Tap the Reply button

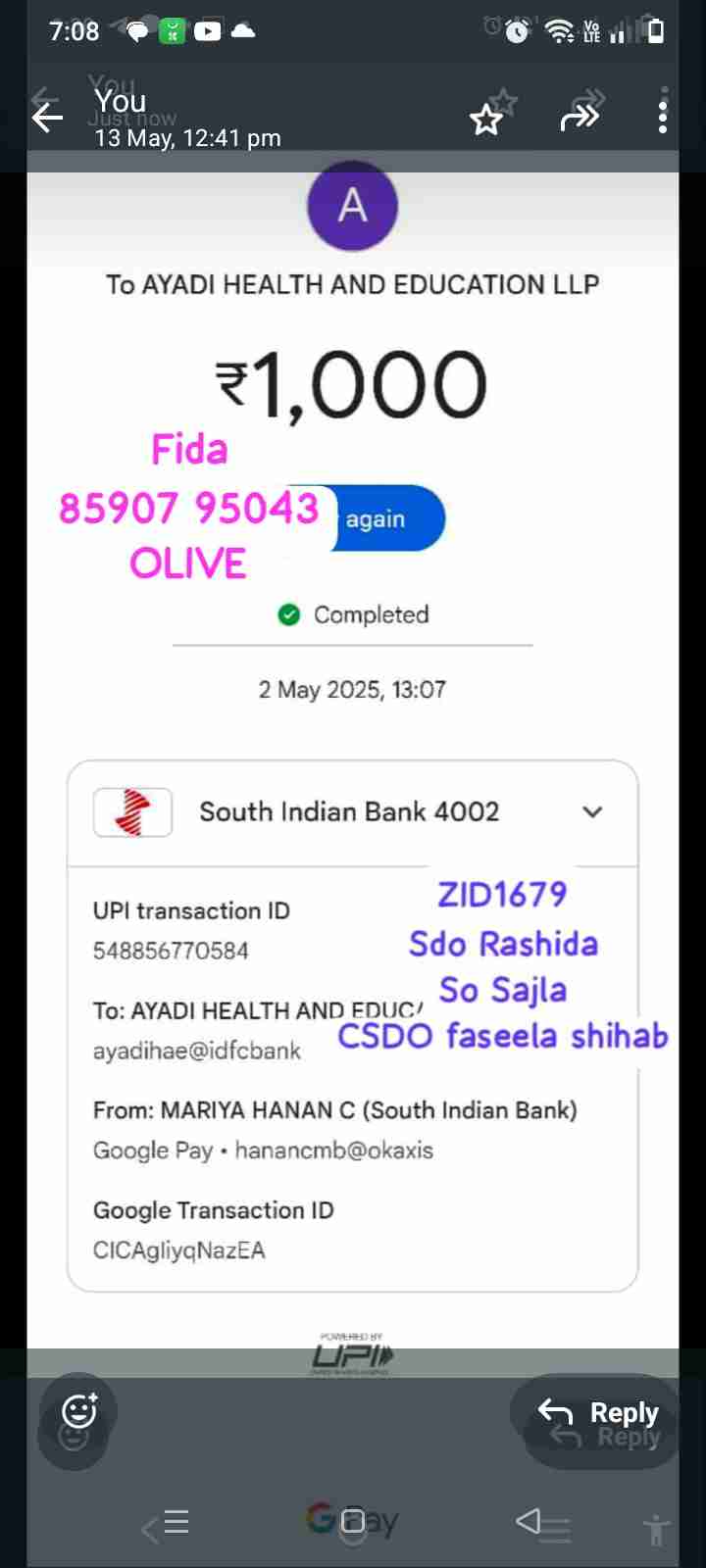tap(598, 1413)
